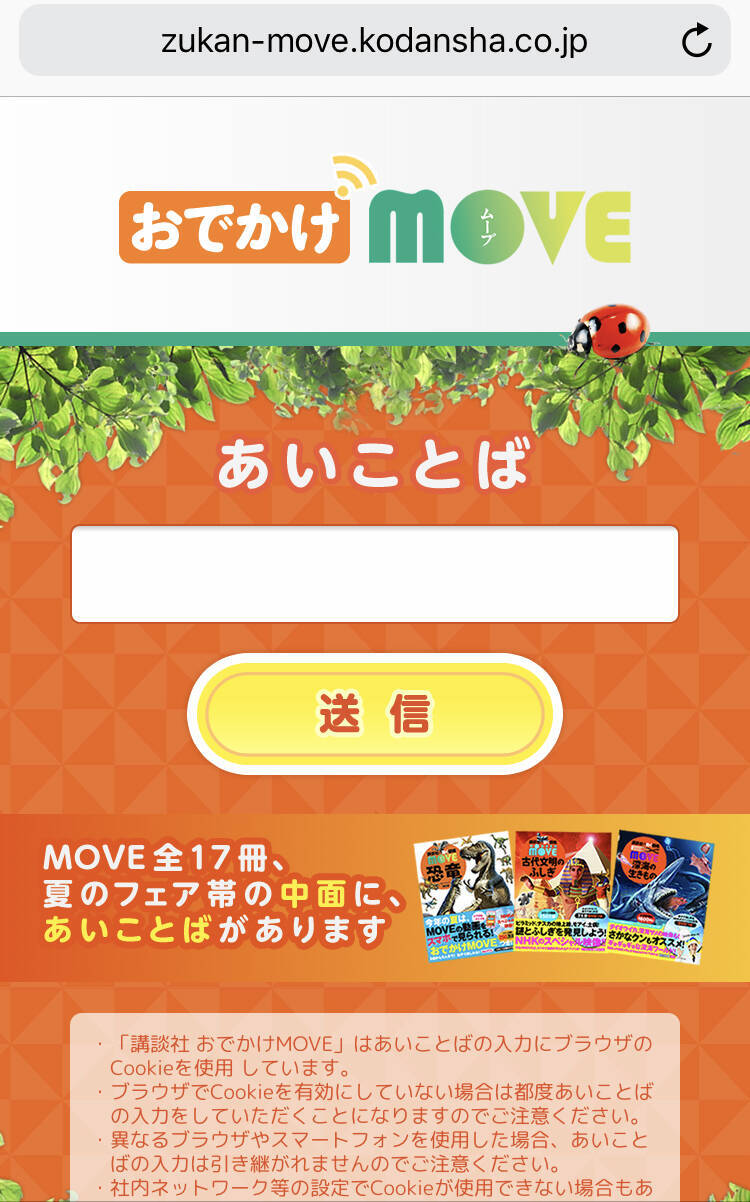The image size is (750, 1202).
Task: Reload the page in the browser
Action: pos(696,41)
